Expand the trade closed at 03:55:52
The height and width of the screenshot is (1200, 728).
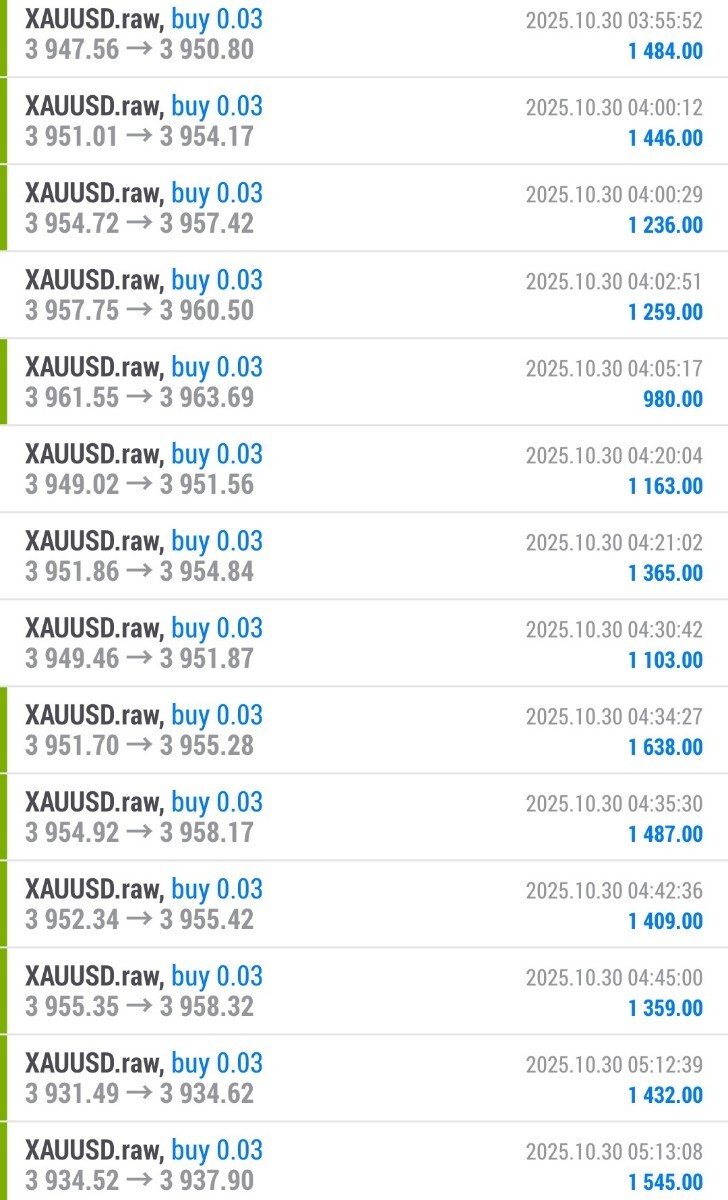[364, 35]
